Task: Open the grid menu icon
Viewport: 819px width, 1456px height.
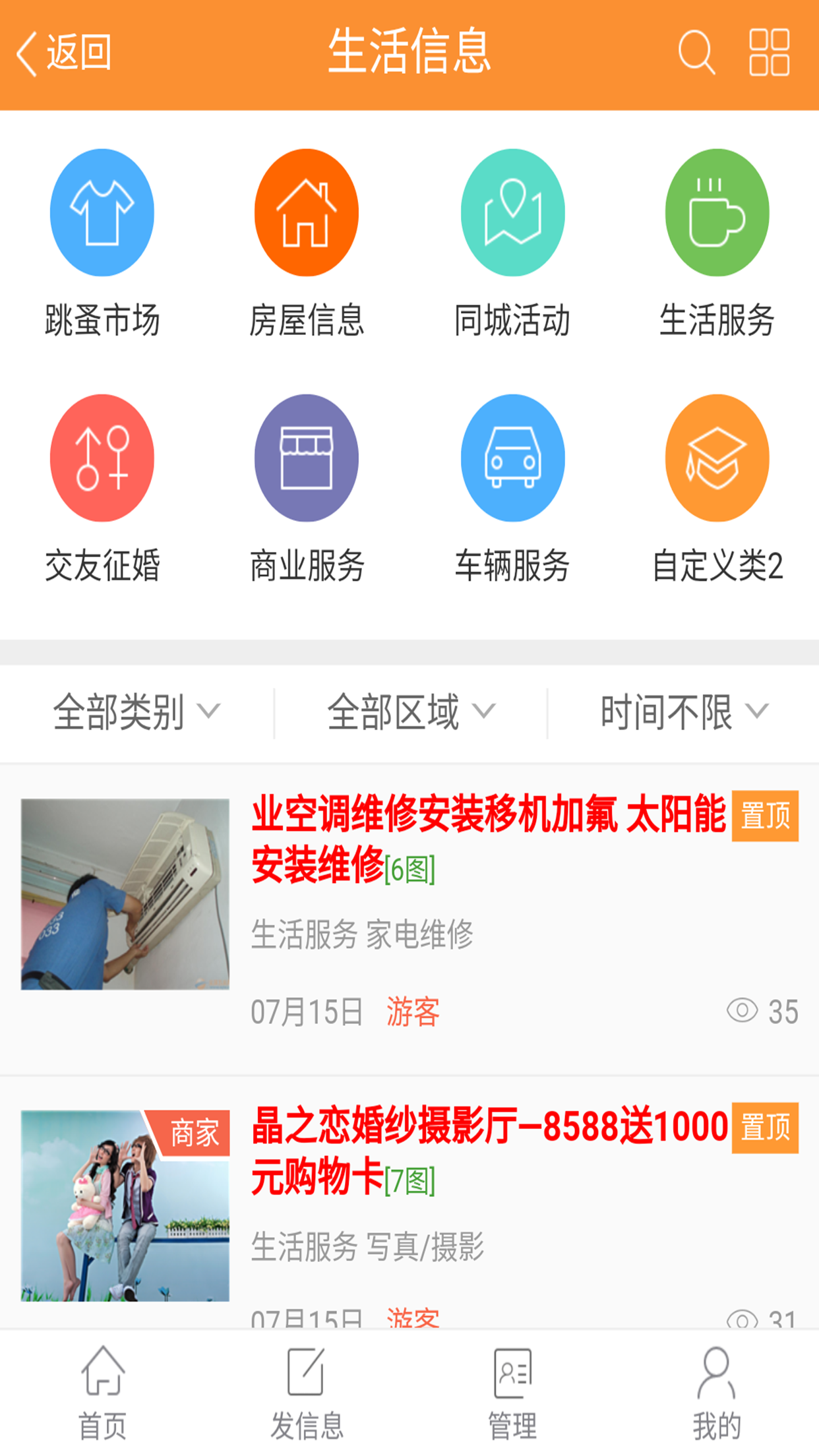Action: click(x=769, y=53)
